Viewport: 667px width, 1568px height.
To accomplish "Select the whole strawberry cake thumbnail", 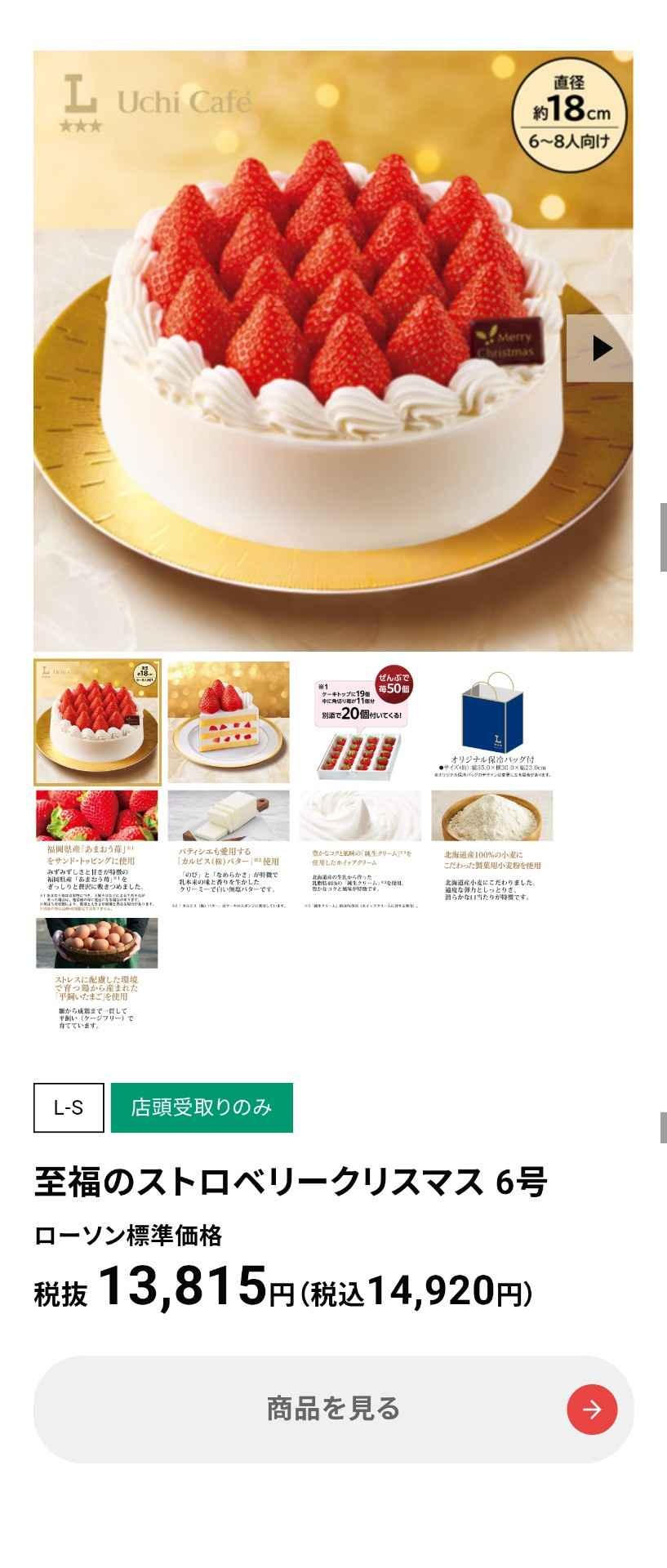I will point(97,723).
